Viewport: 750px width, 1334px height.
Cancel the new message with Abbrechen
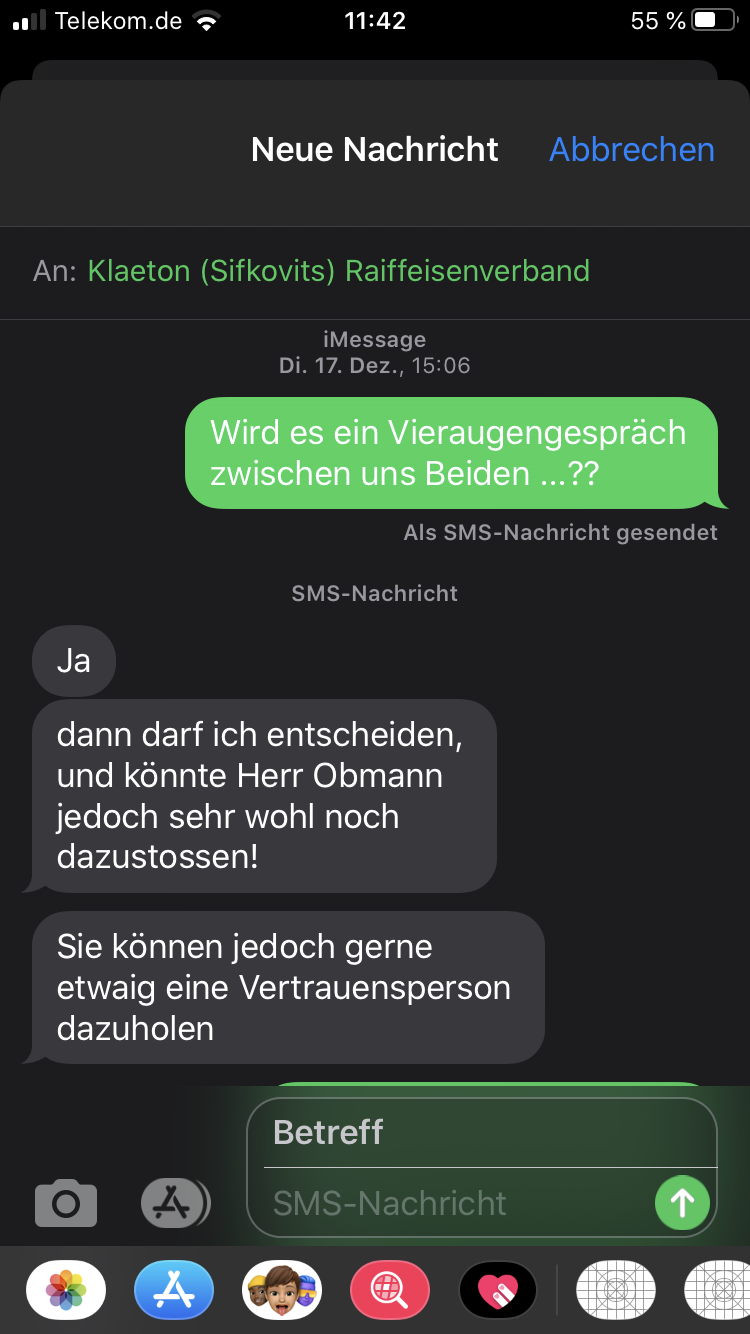pos(632,150)
